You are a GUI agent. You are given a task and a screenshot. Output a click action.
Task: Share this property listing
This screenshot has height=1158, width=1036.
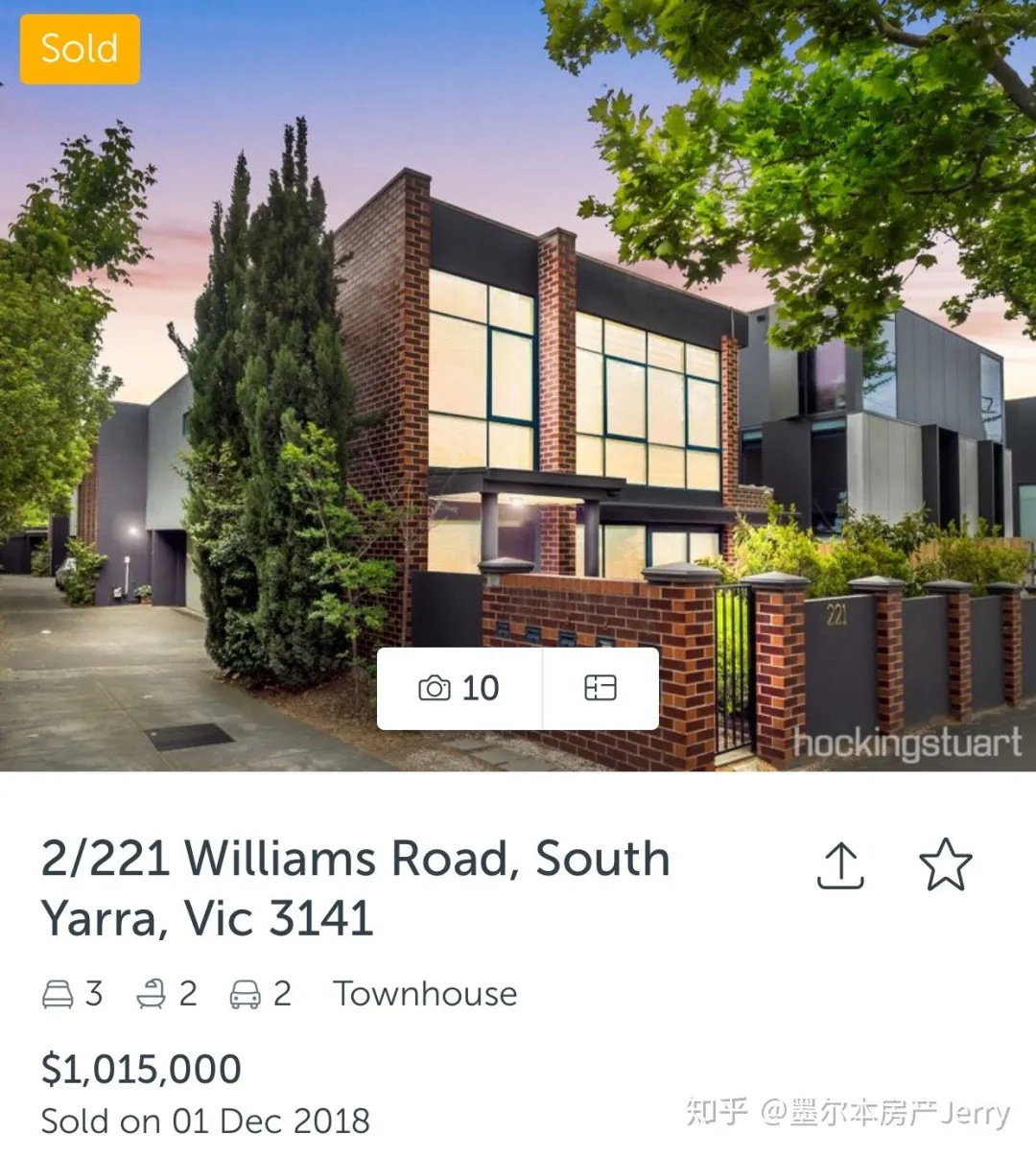pos(840,865)
